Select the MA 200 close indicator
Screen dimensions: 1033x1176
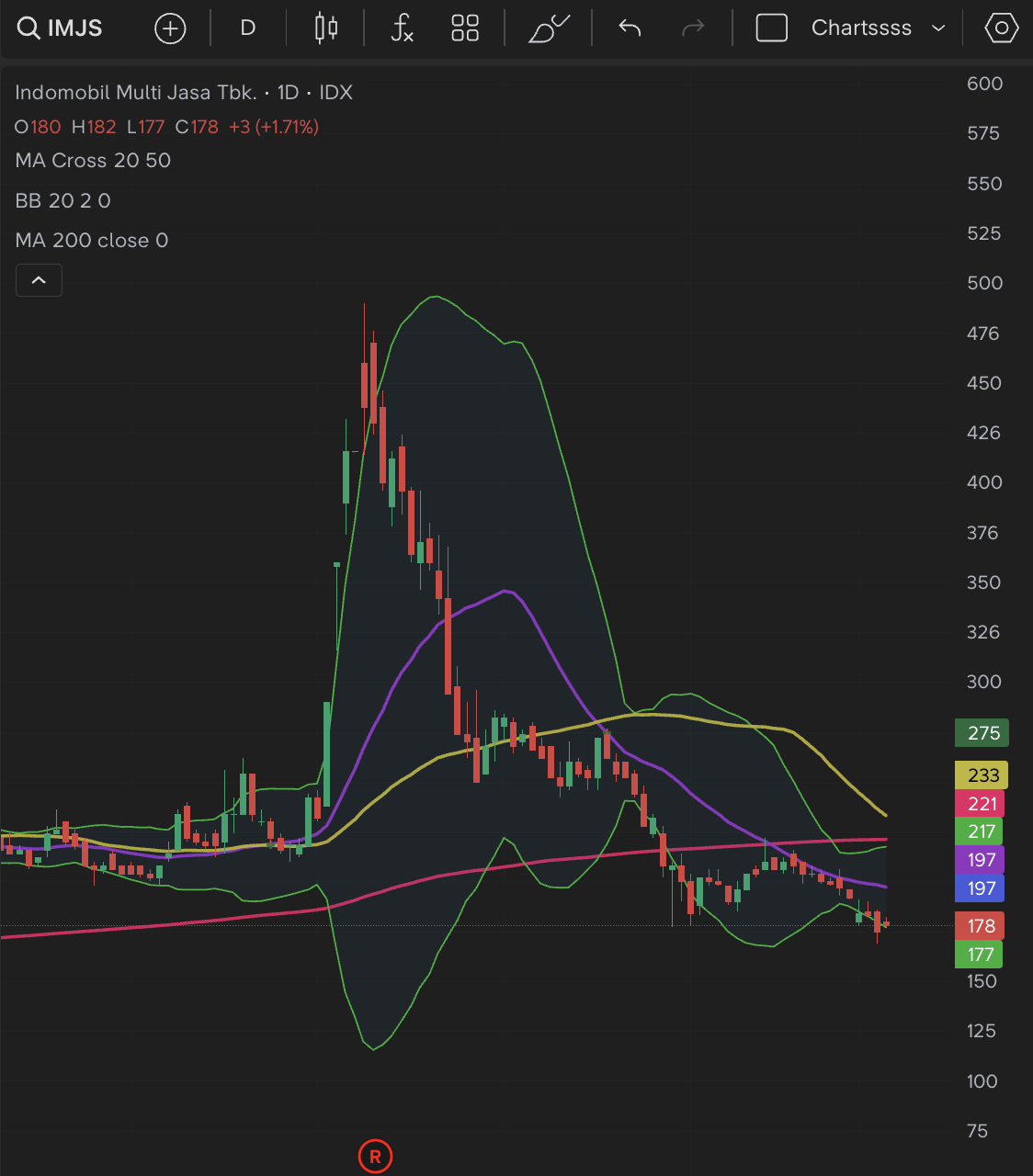[x=92, y=241]
